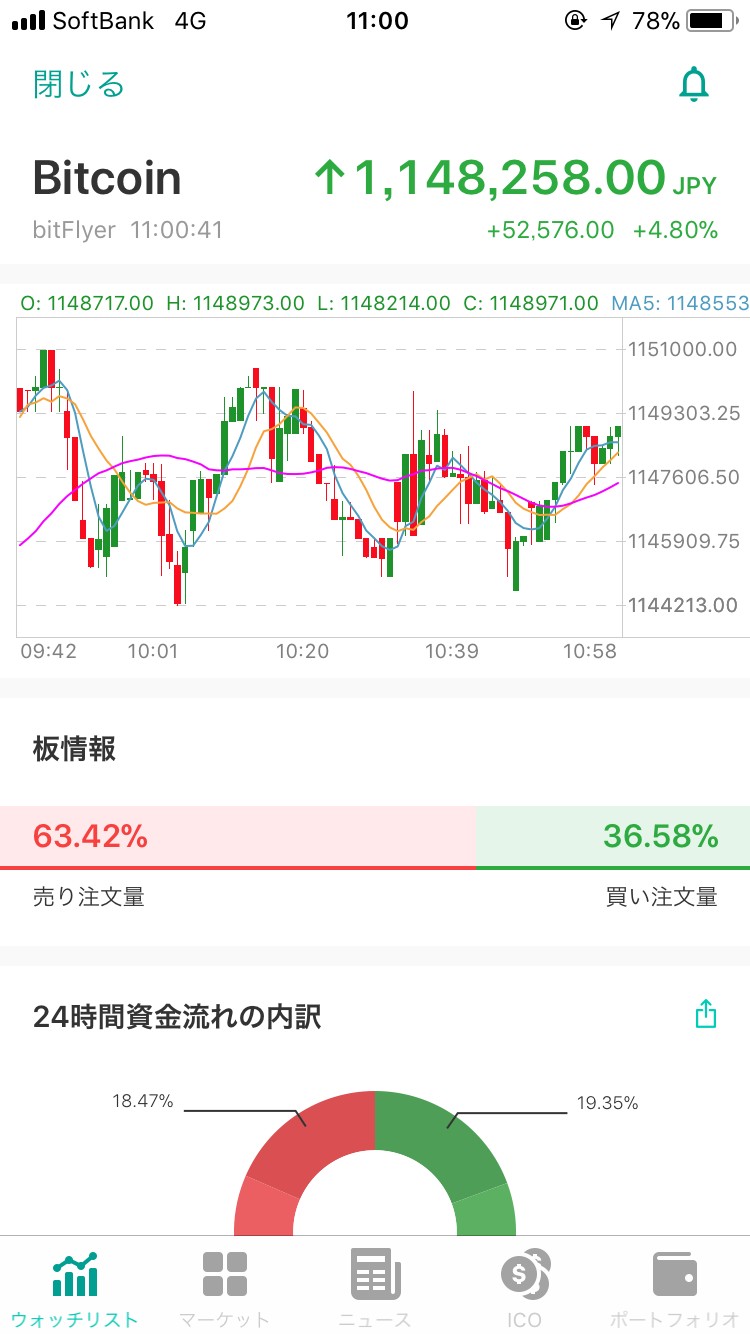Open the Bitcoin candlestick chart
The height and width of the screenshot is (1334, 750).
(x=320, y=477)
